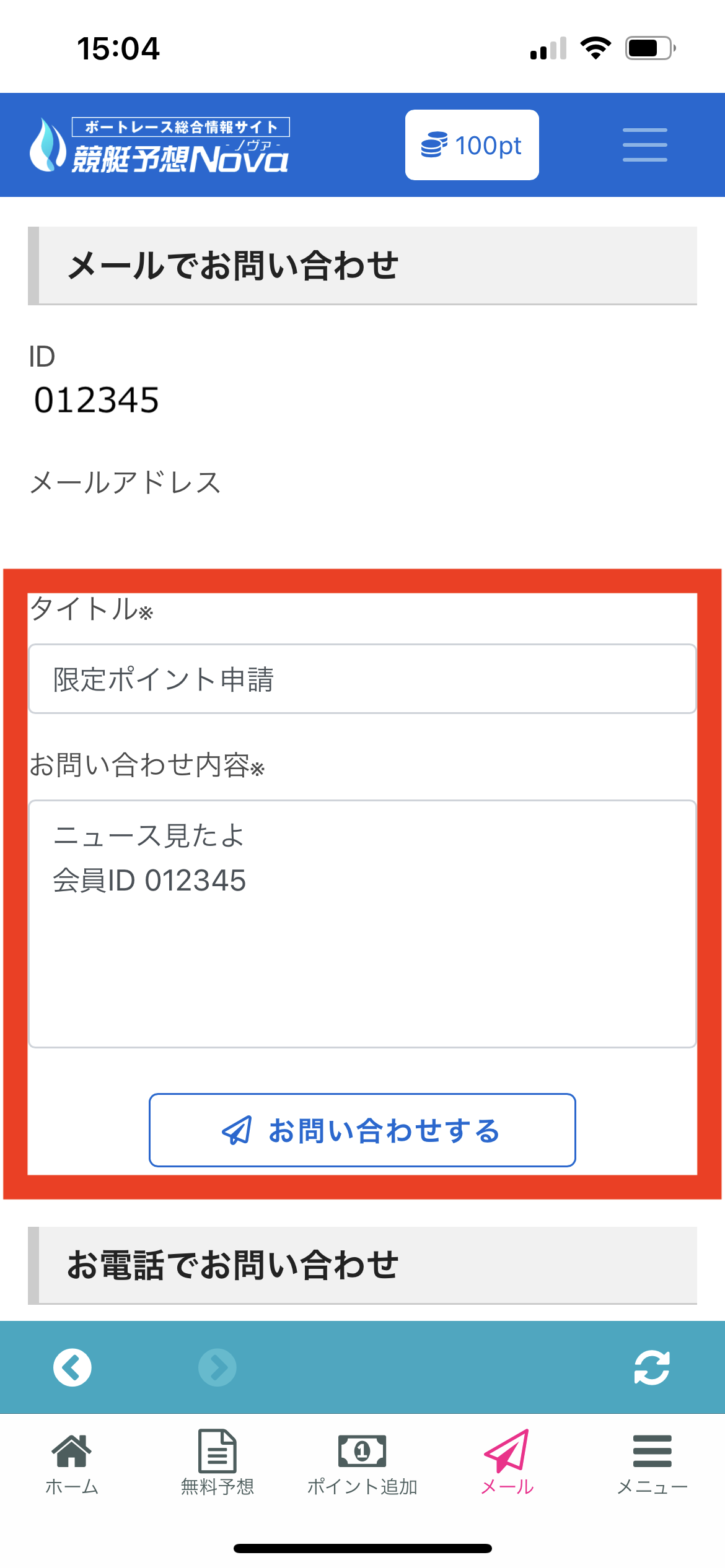Edit the お問い合わせ内容 text area

coord(362,923)
